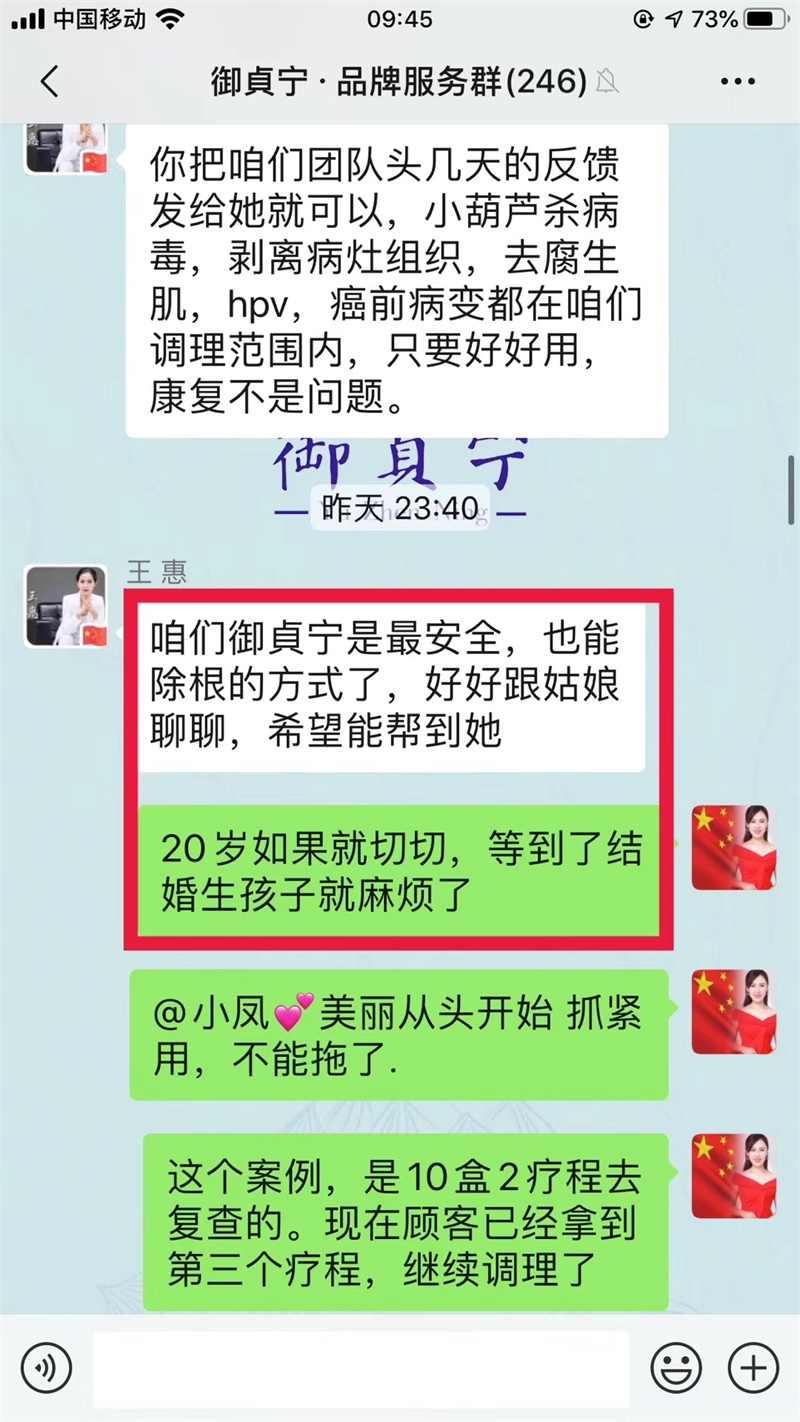This screenshot has height=1422, width=800.
Task: Open the emoji picker
Action: [x=675, y=1368]
